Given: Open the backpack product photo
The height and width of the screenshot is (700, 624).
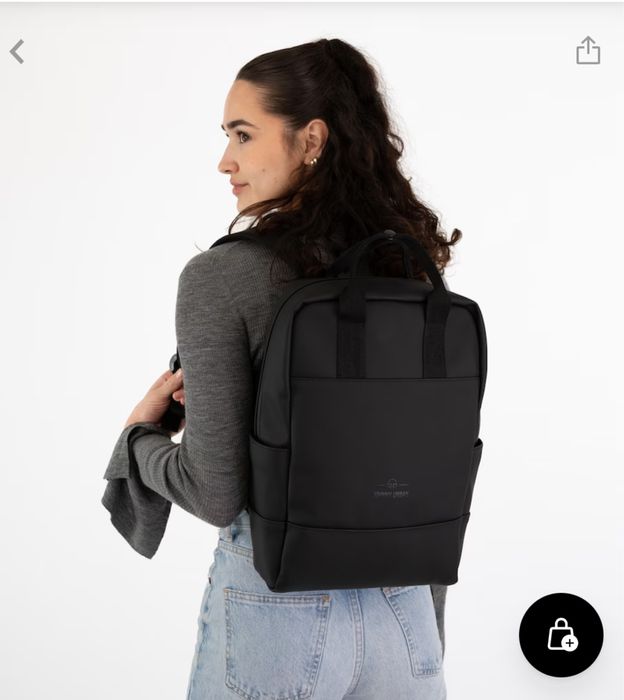Looking at the screenshot, I should pos(312,380).
